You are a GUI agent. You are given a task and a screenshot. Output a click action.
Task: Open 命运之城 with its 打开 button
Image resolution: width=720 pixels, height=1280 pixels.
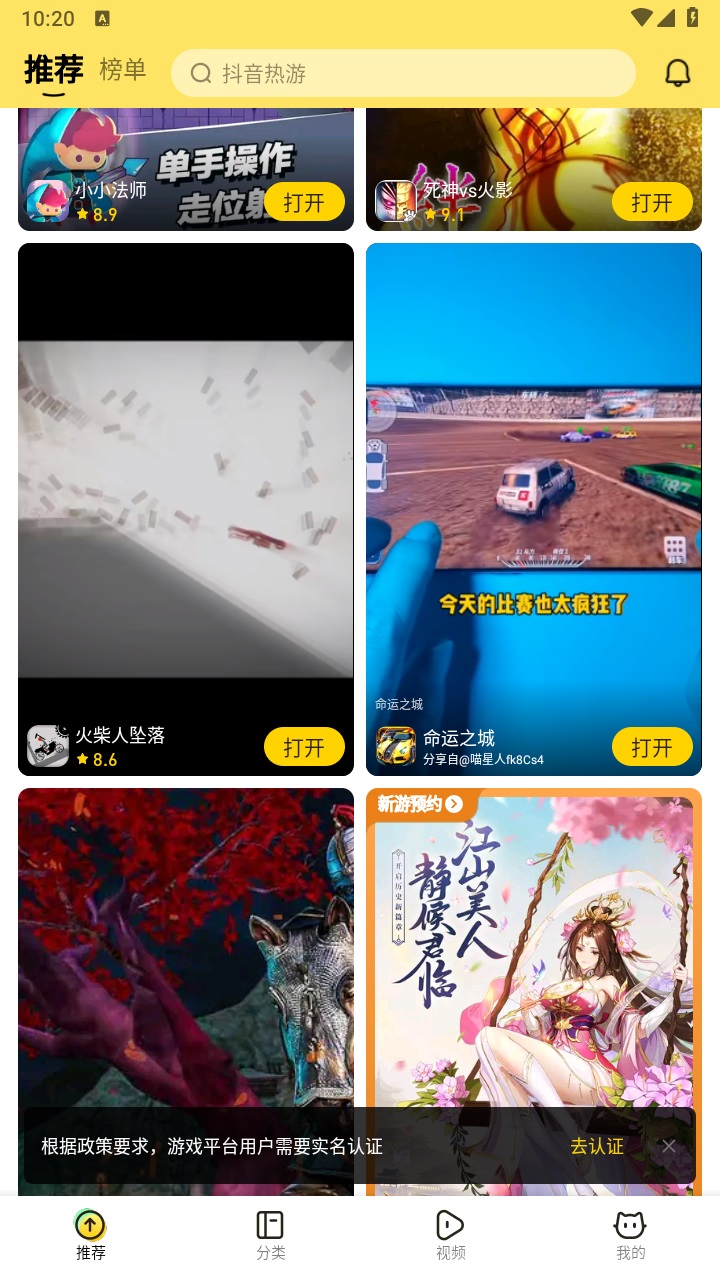(652, 746)
